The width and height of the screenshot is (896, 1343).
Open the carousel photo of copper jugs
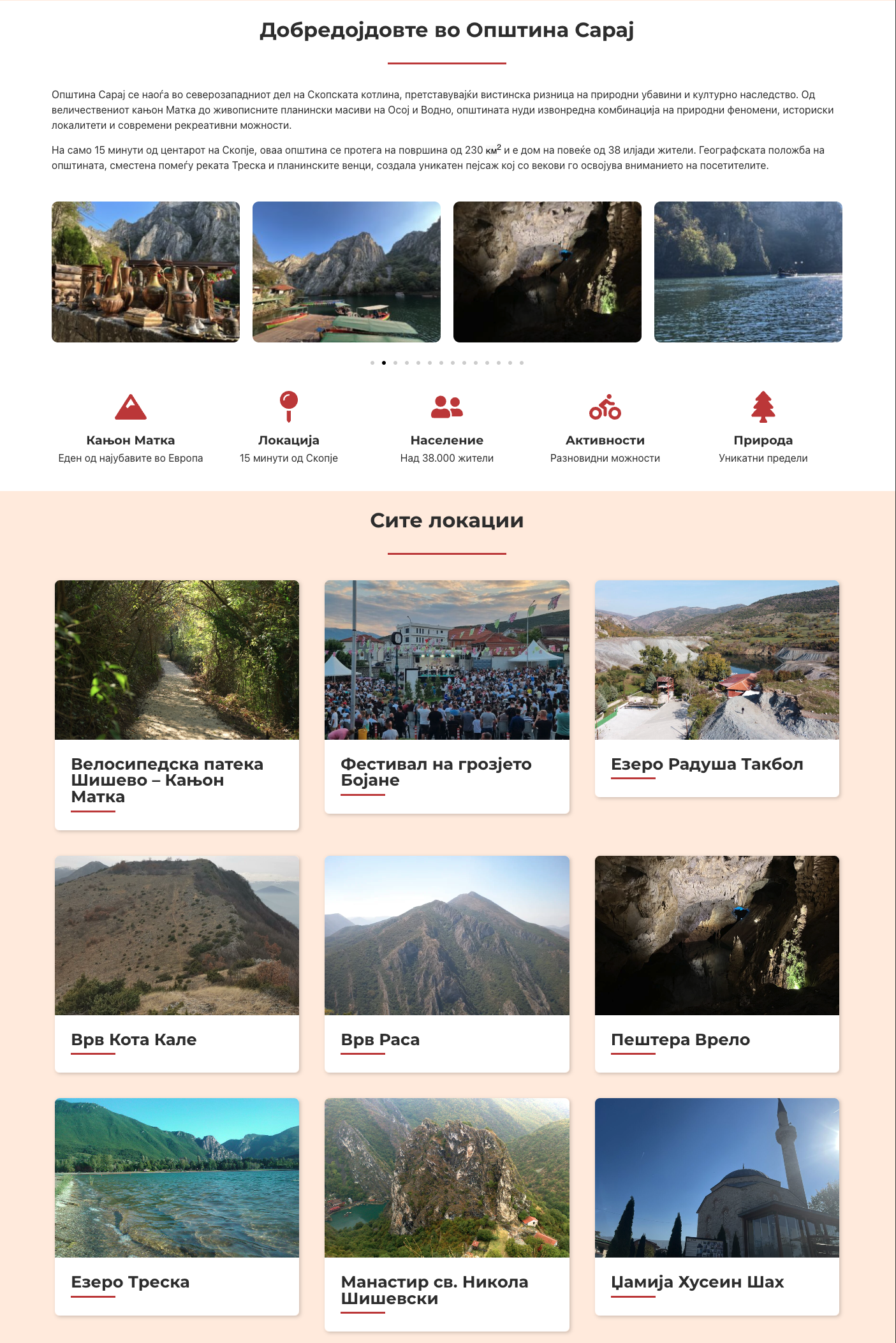pos(145,272)
